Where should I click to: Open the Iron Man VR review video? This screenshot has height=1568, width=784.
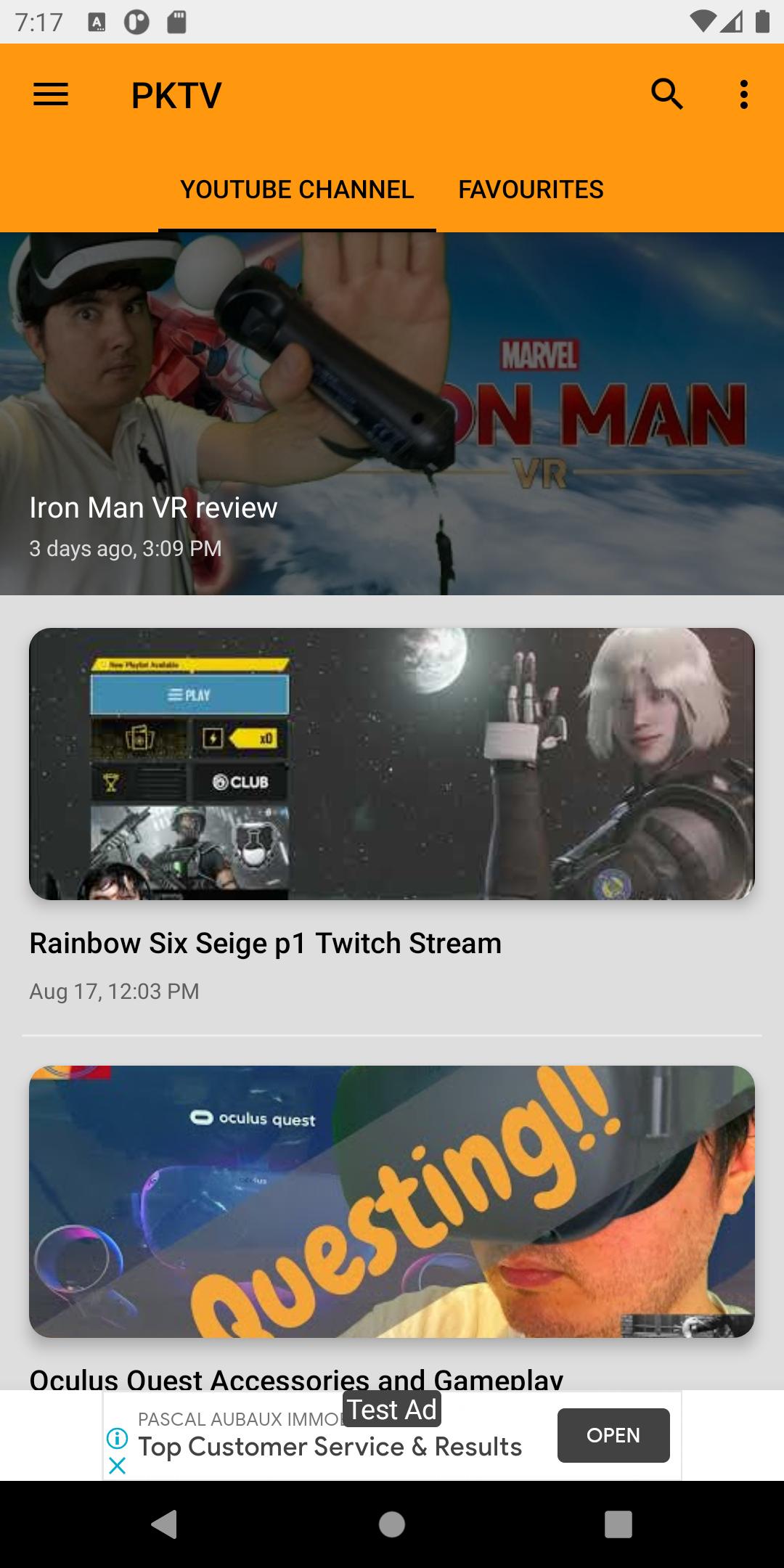coord(392,414)
